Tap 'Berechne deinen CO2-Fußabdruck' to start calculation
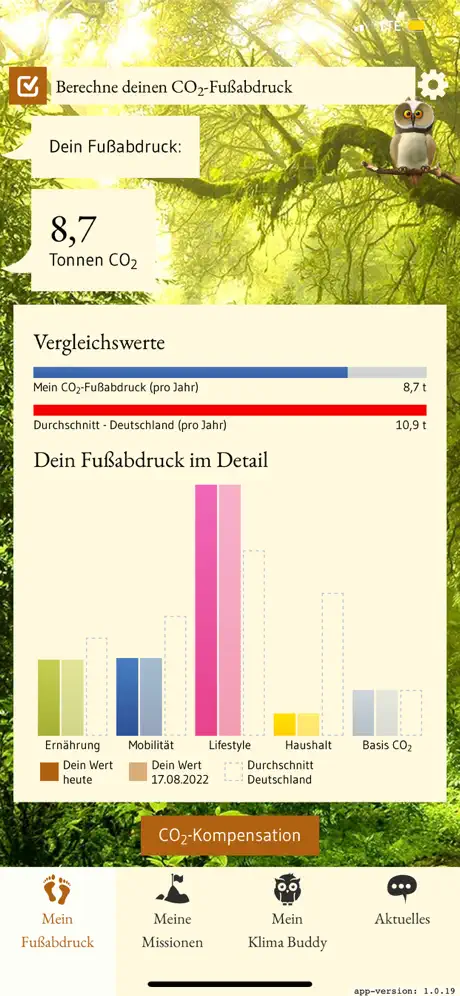Viewport: 460px width, 996px height. click(x=212, y=86)
